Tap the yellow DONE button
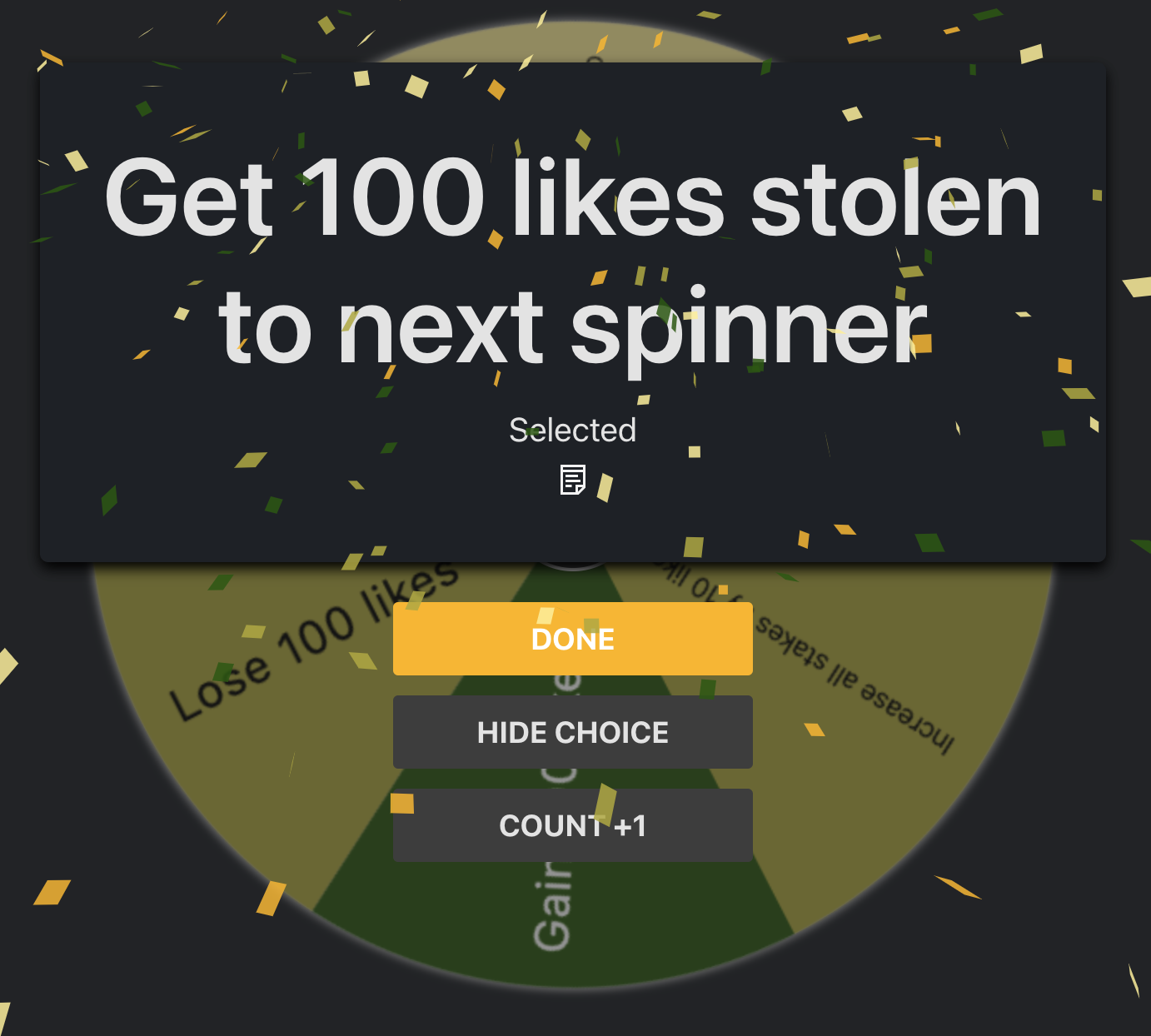Viewport: 1151px width, 1036px height. click(572, 639)
